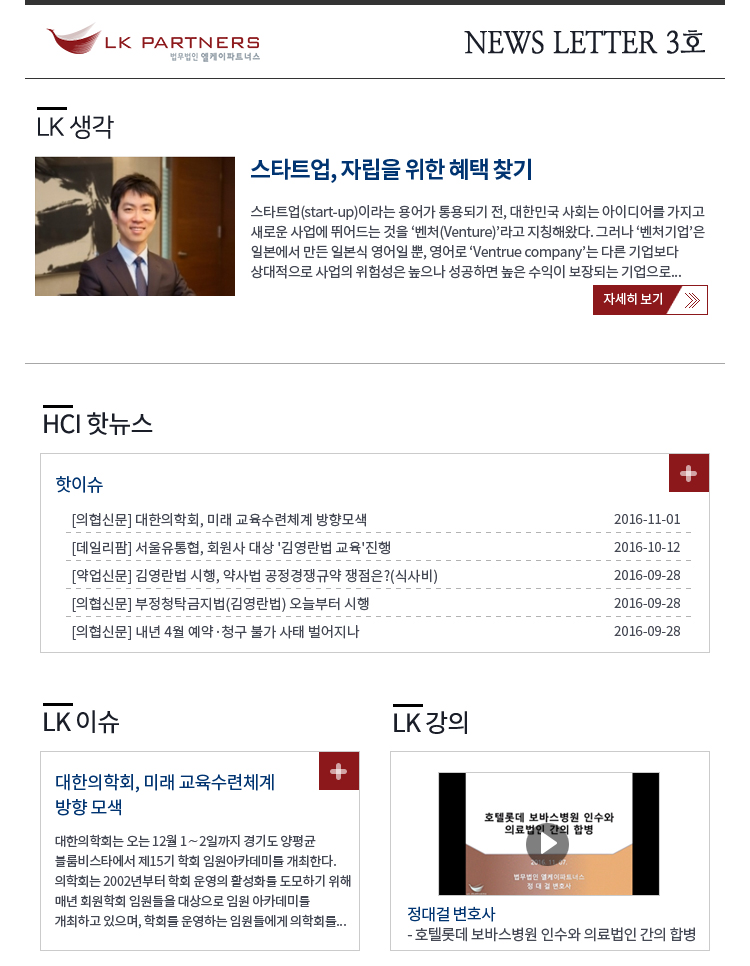750x966 pixels.
Task: Tap the plus icon in LK 이슈 card
Action: [339, 771]
